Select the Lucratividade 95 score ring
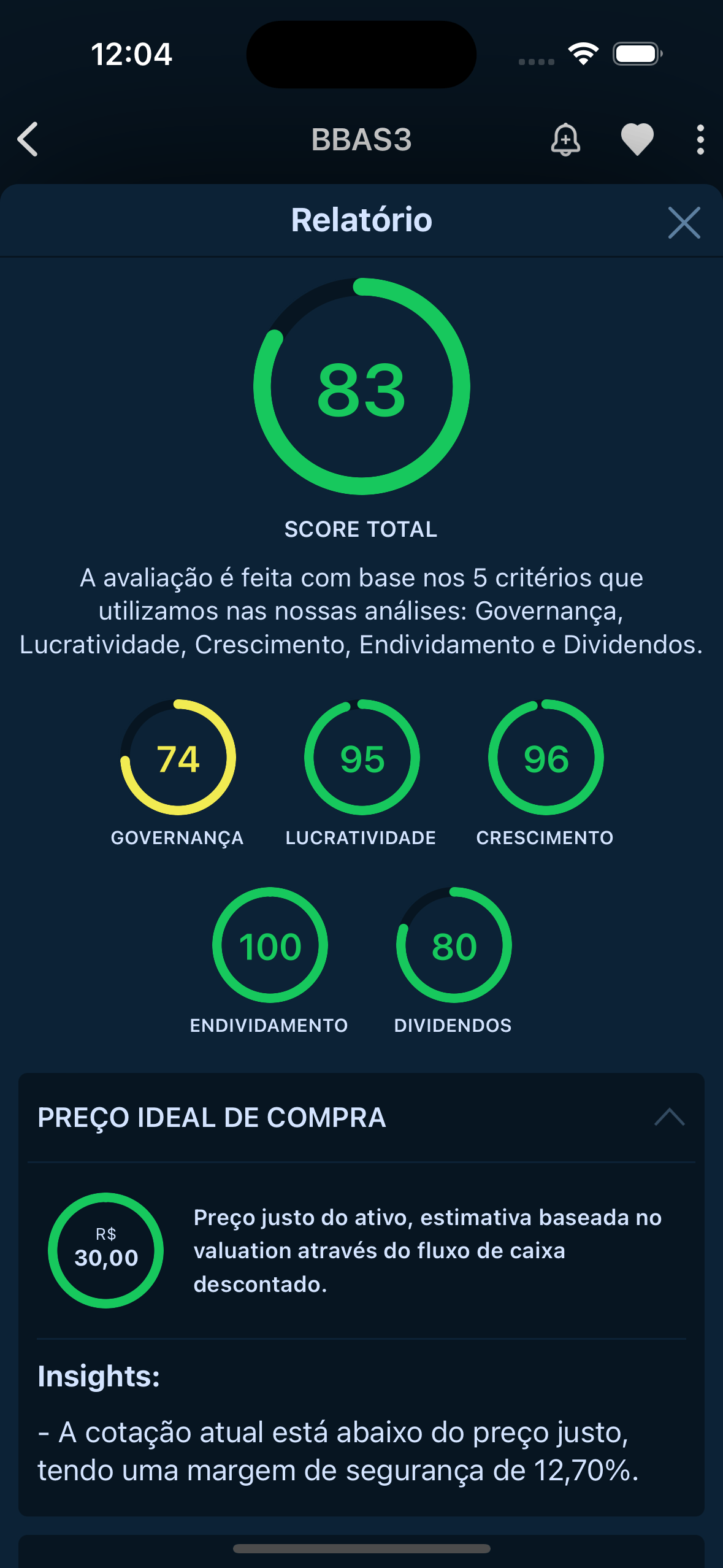This screenshot has height=1568, width=723. point(363,759)
